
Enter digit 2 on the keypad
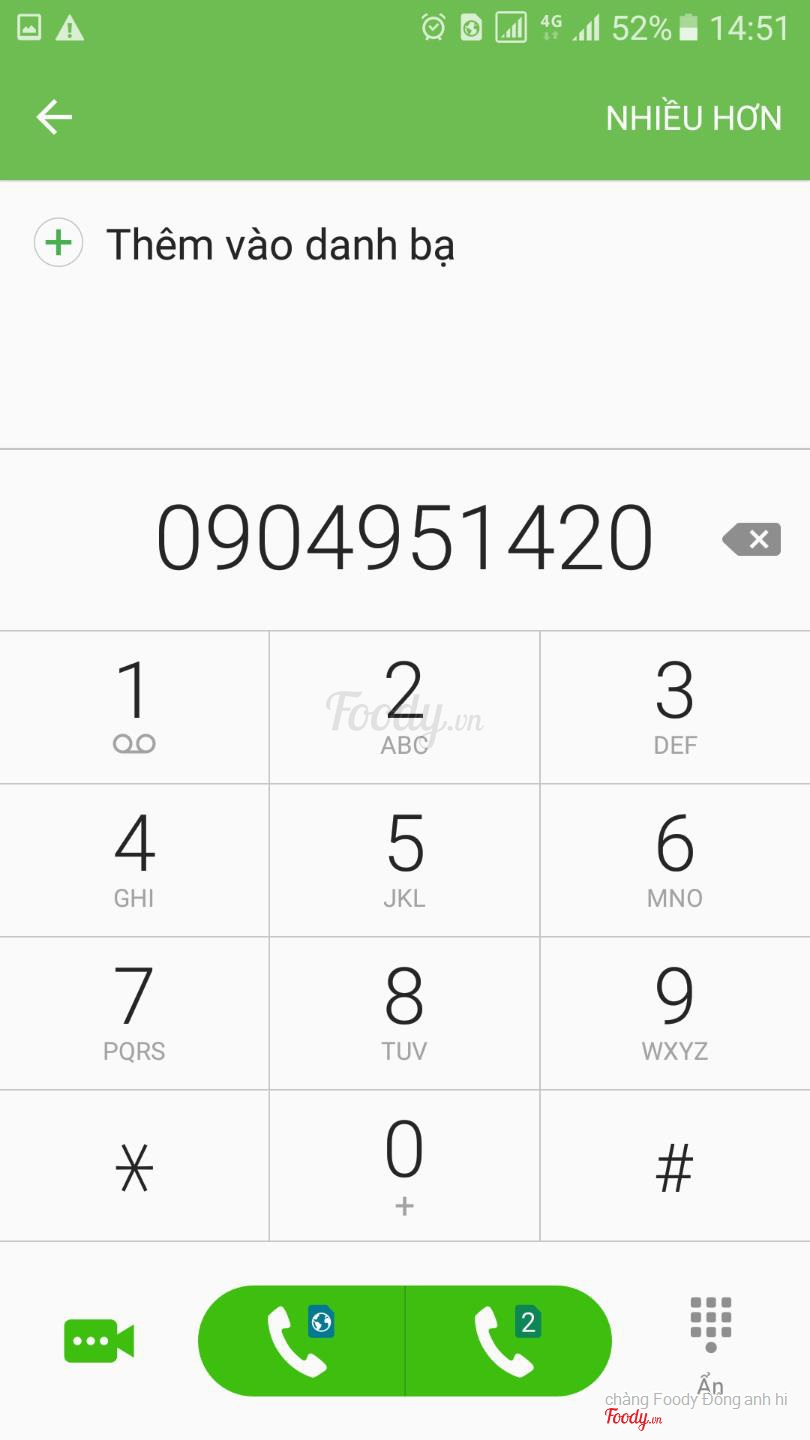pos(404,707)
